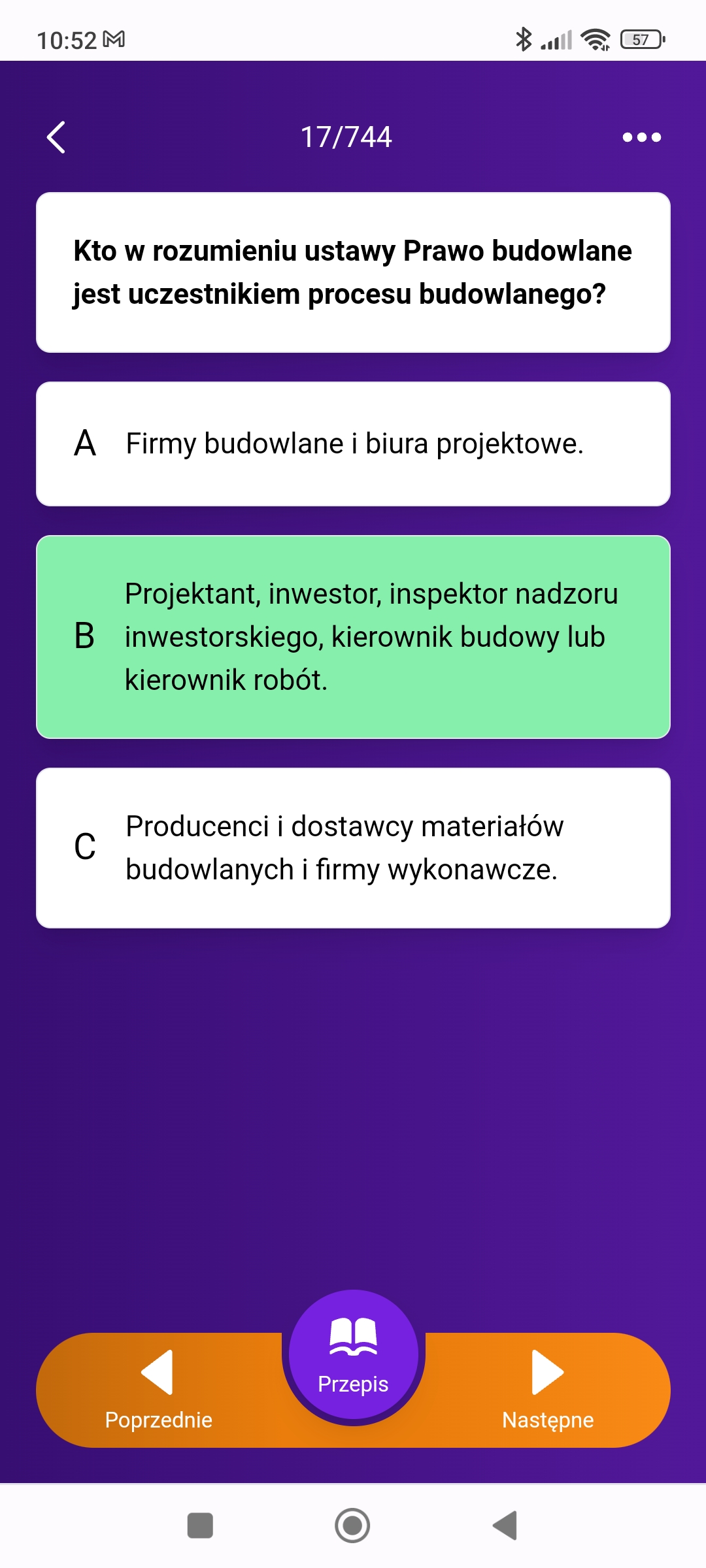Open recent apps from navigation bar
The width and height of the screenshot is (706, 1568).
click(x=200, y=1526)
